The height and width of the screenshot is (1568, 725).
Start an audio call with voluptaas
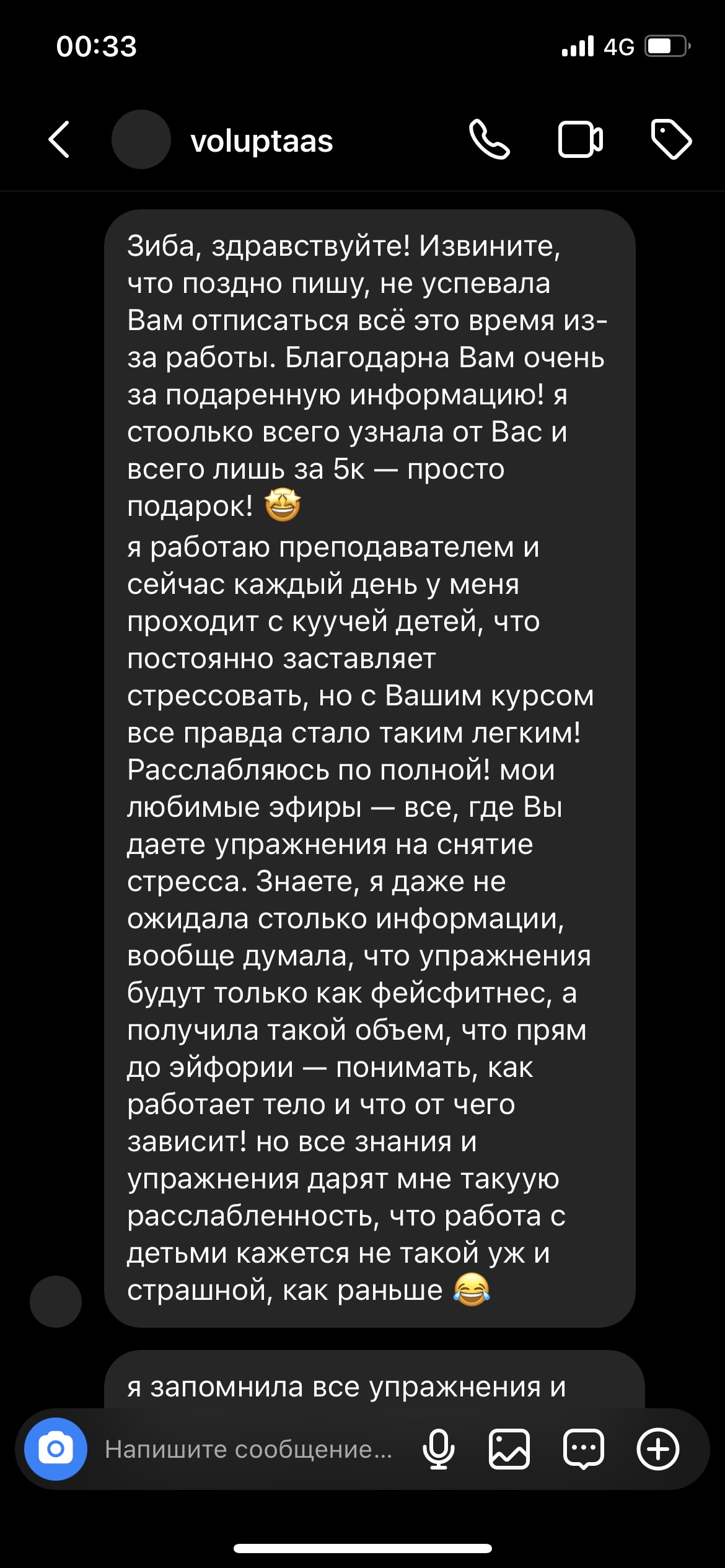[490, 140]
